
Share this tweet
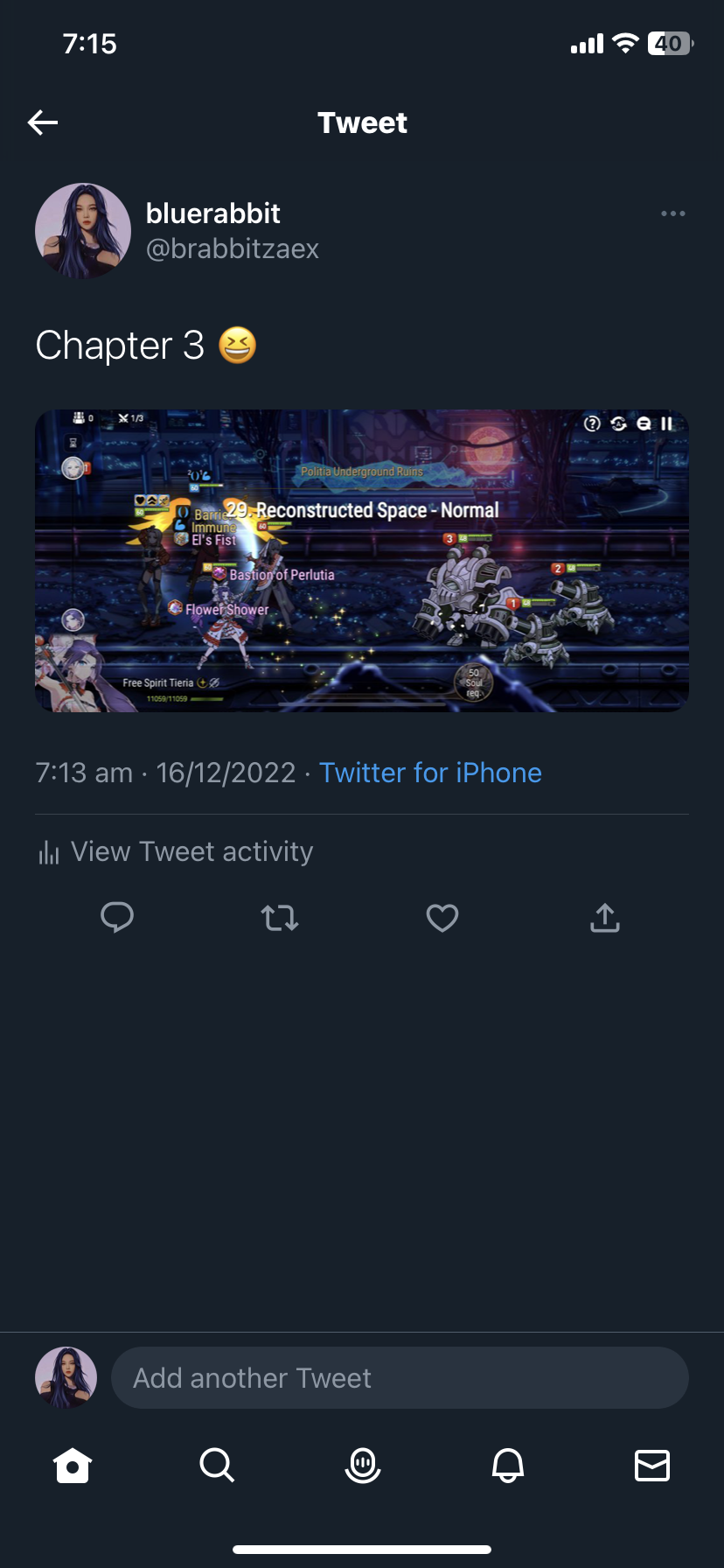605,918
